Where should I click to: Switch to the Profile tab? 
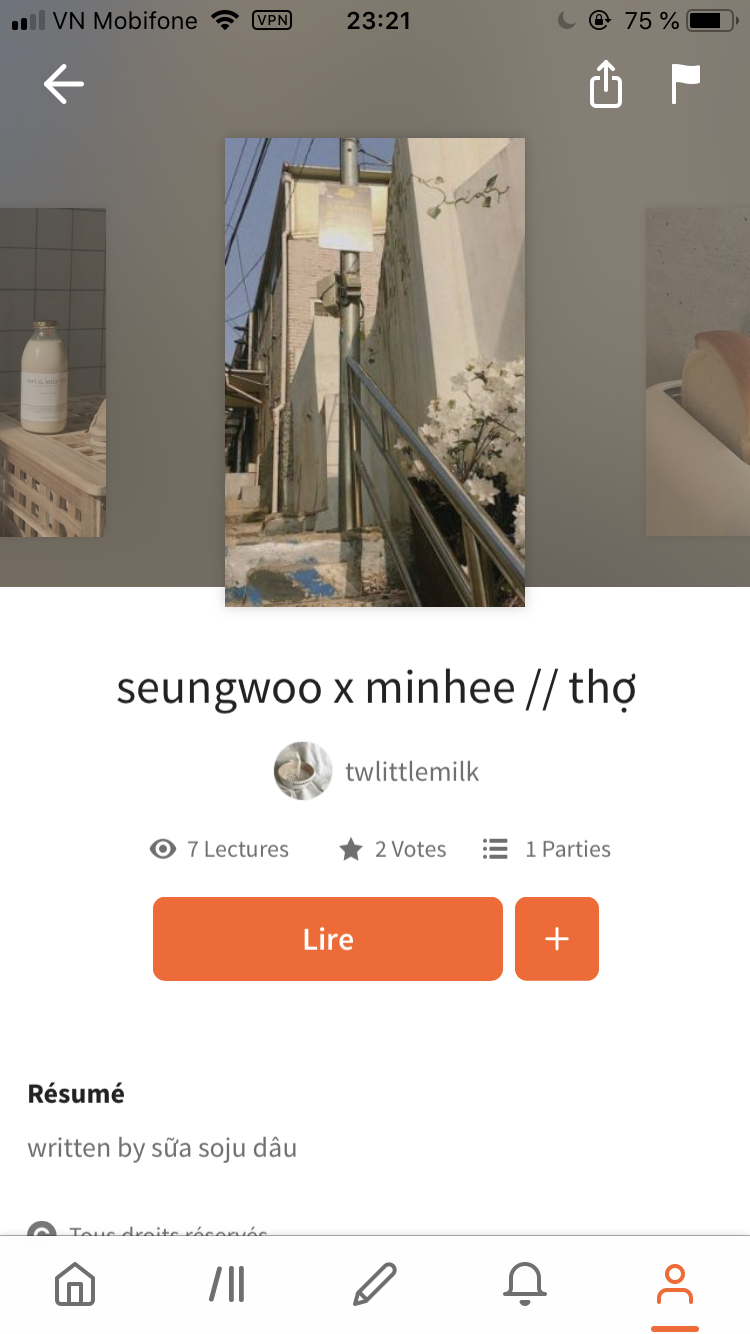click(x=675, y=1286)
